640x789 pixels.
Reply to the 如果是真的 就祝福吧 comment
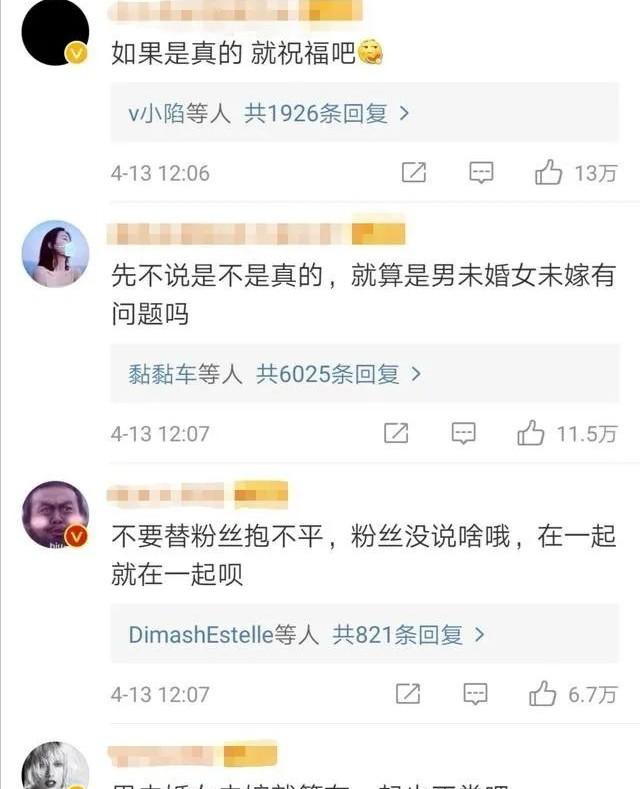click(x=481, y=173)
